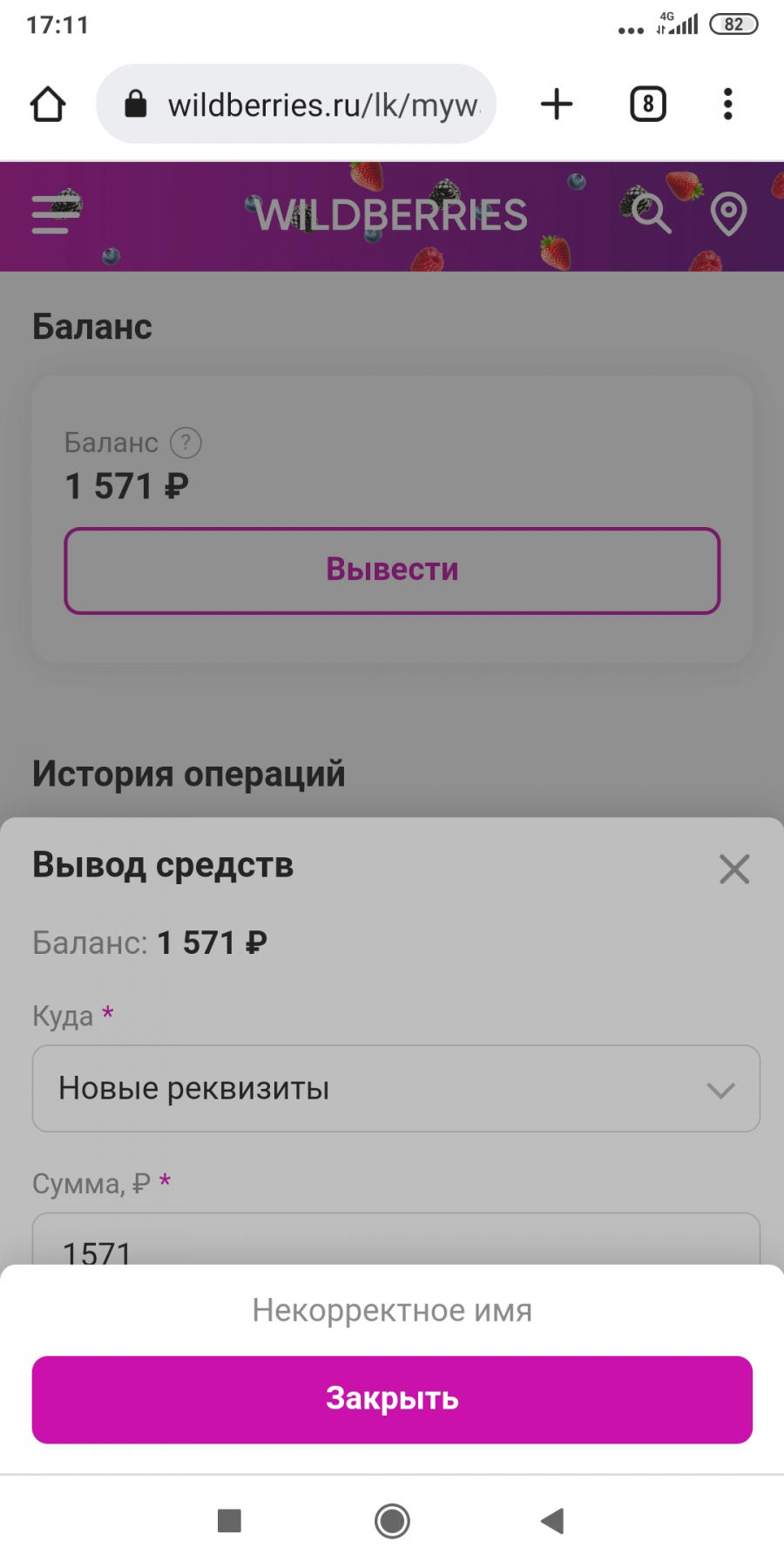The width and height of the screenshot is (784, 1568).
Task: Go to the browser home page
Action: click(48, 104)
